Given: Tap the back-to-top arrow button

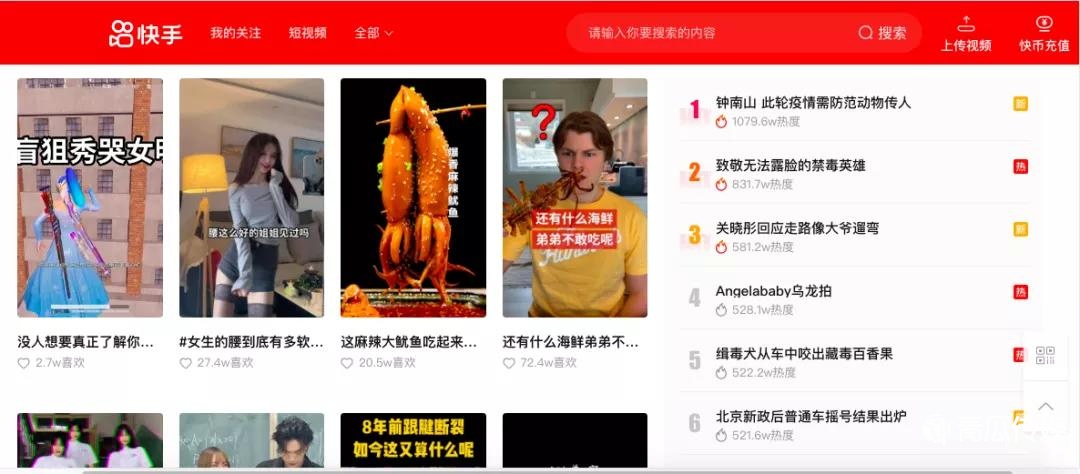Looking at the screenshot, I should [x=1045, y=407].
